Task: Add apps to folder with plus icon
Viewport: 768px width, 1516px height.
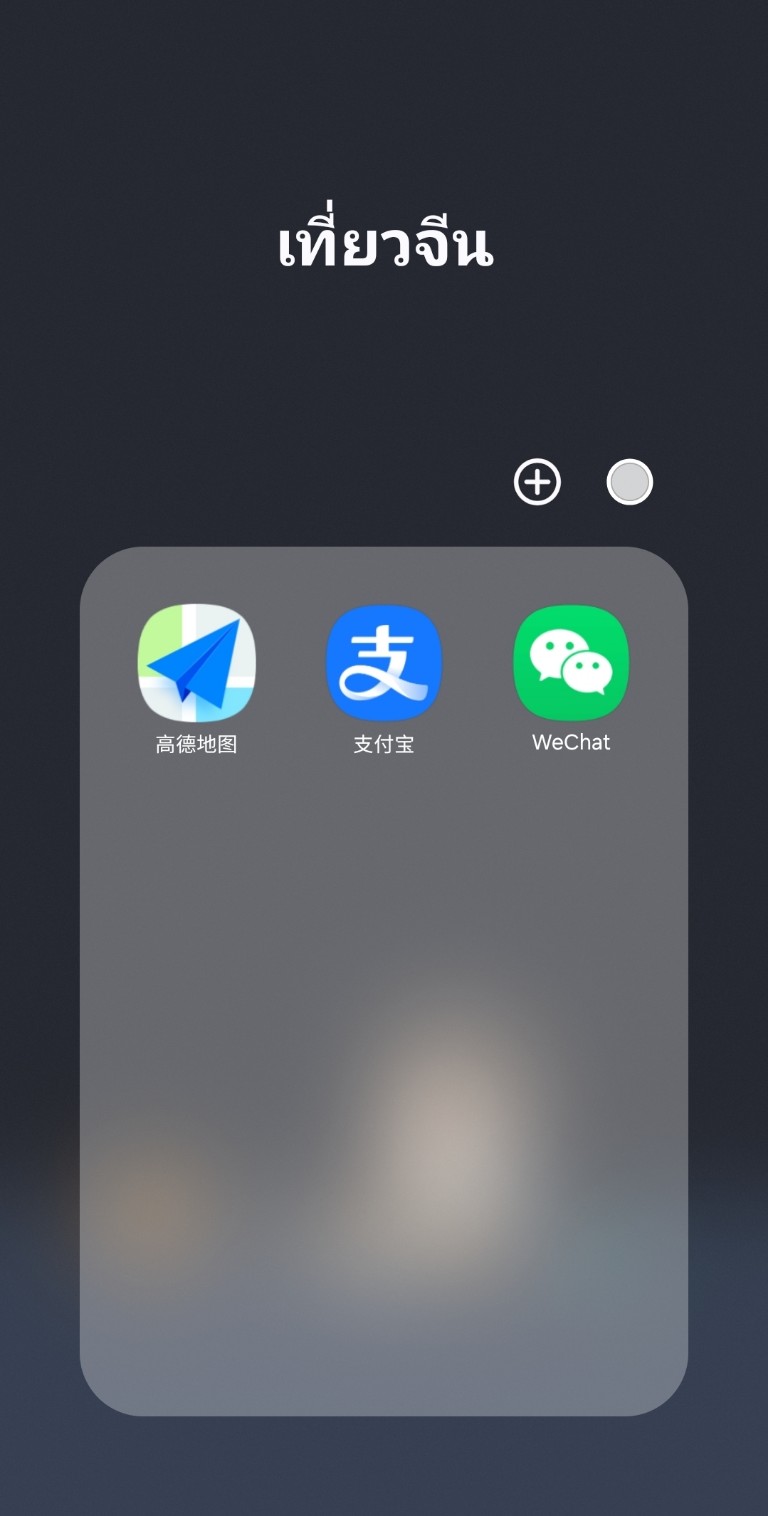Action: point(537,482)
